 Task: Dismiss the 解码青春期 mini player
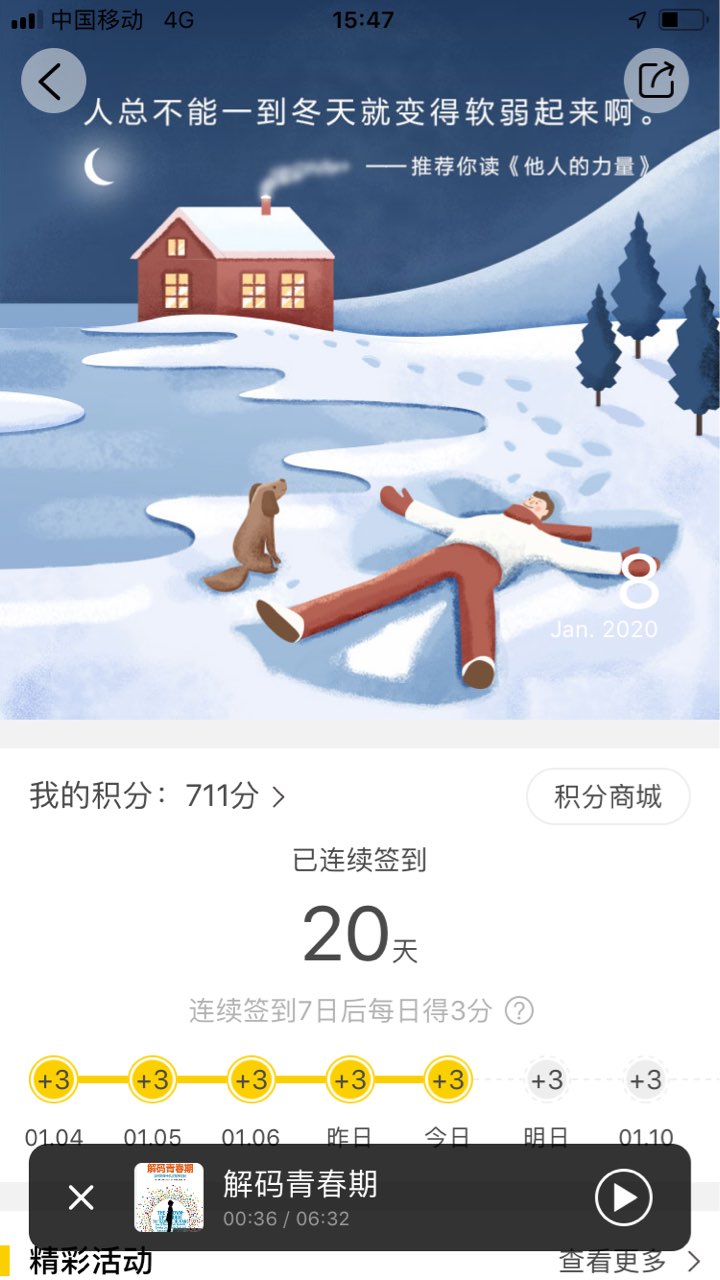pos(81,1197)
